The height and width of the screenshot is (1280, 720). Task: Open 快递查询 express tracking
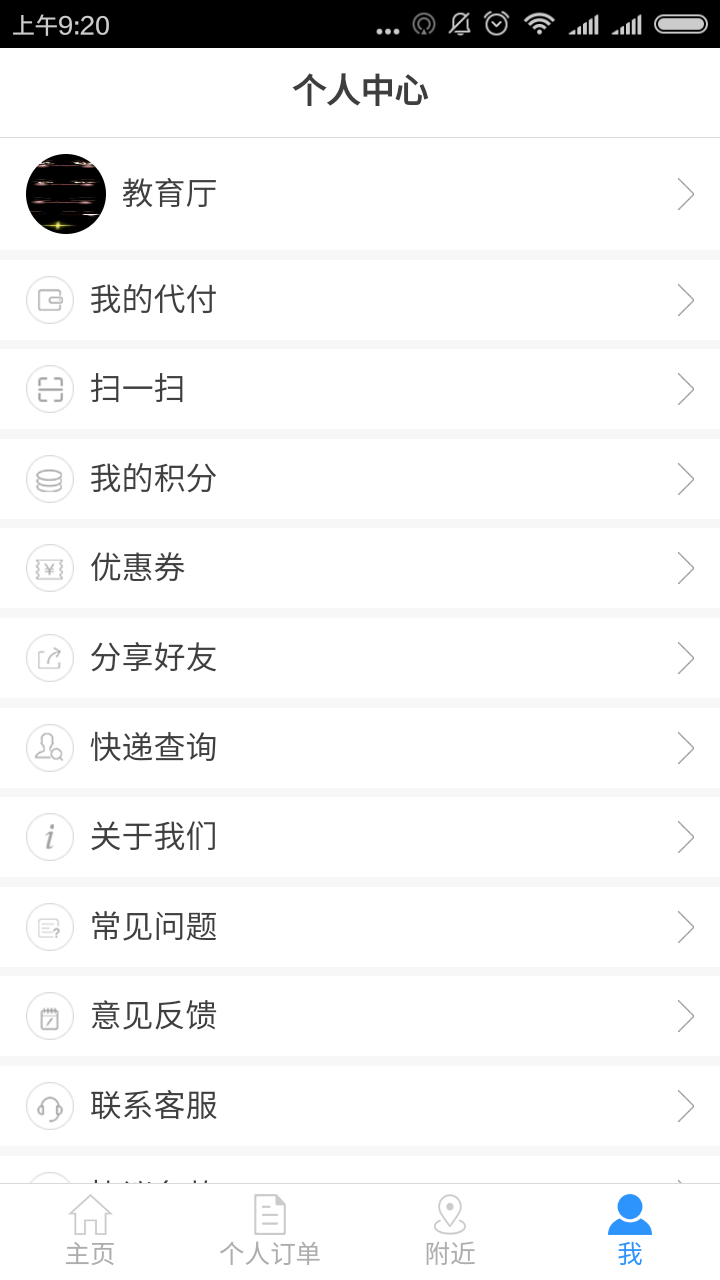tap(360, 747)
